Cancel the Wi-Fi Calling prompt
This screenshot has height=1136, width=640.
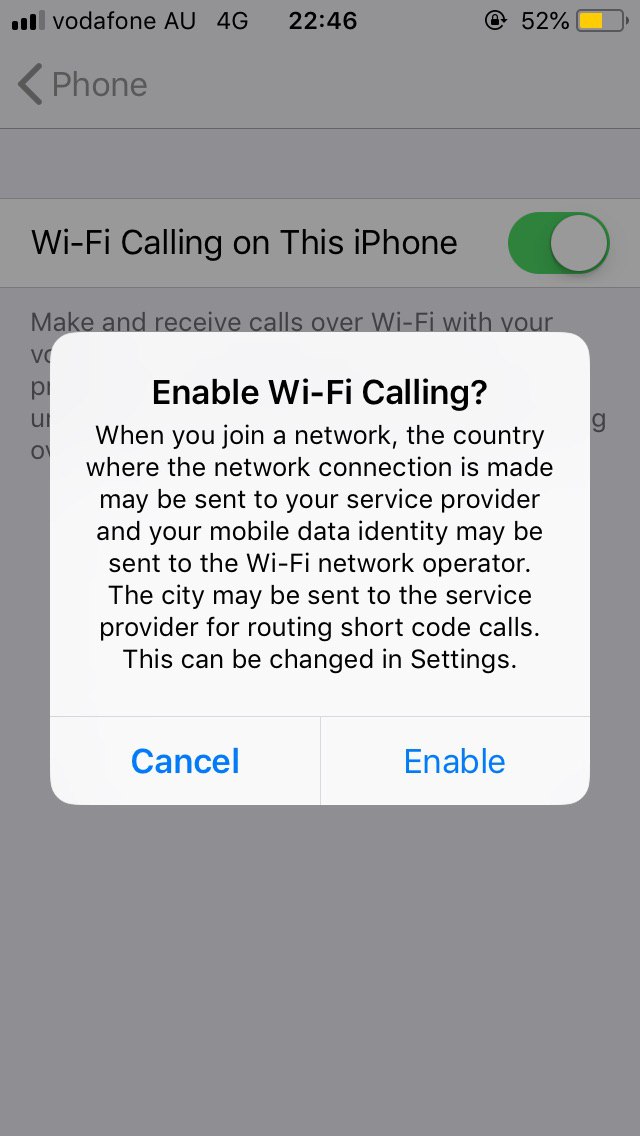[185, 761]
